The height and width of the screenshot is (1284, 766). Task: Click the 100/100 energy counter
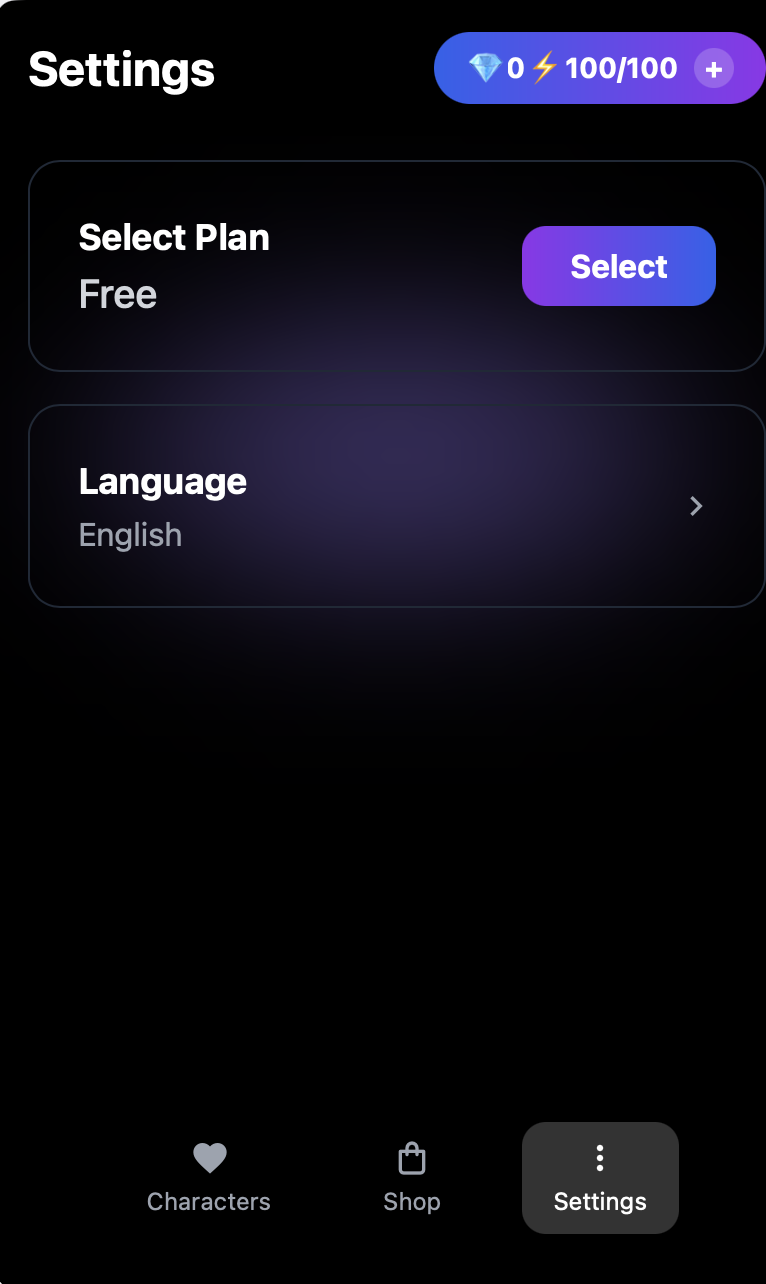(x=618, y=68)
